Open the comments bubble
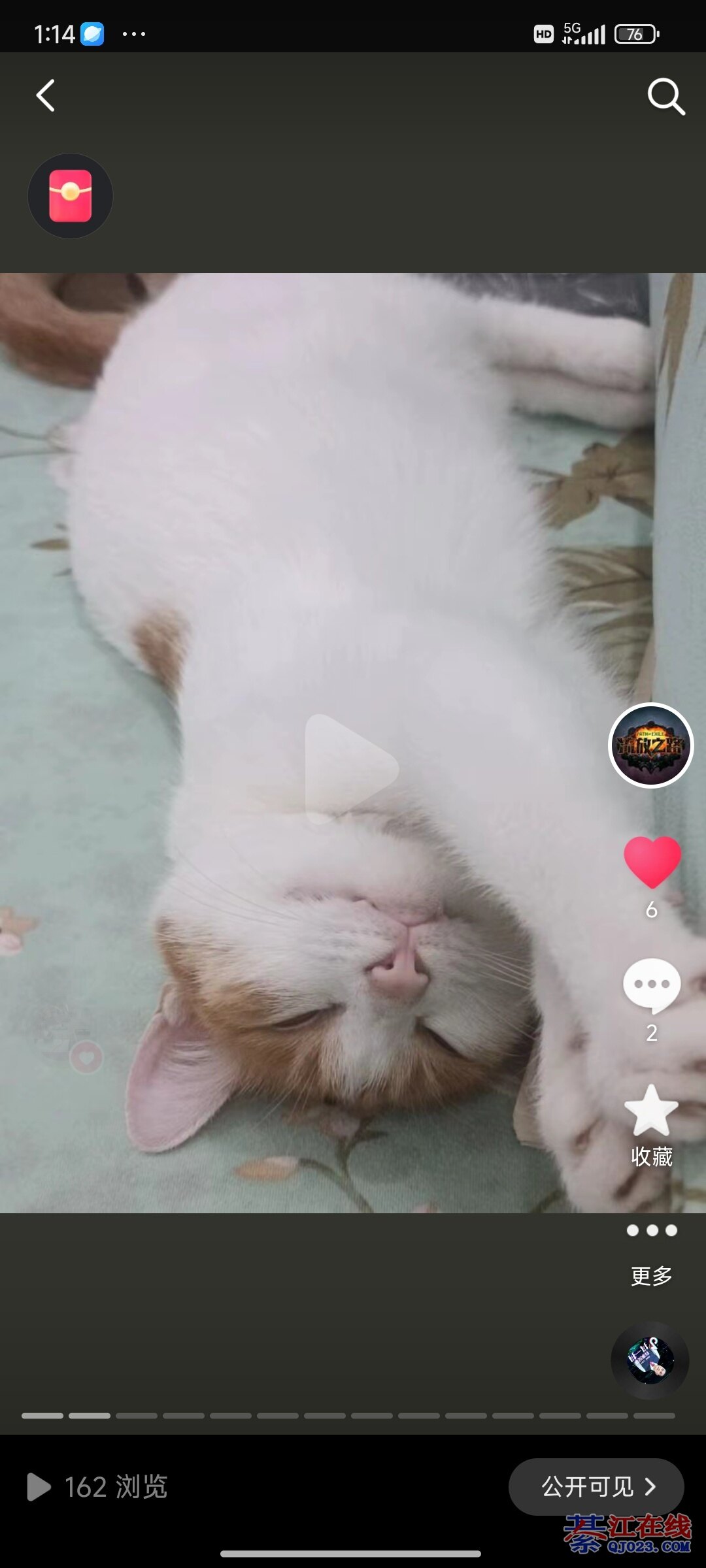Viewport: 706px width, 1568px height. tap(652, 985)
